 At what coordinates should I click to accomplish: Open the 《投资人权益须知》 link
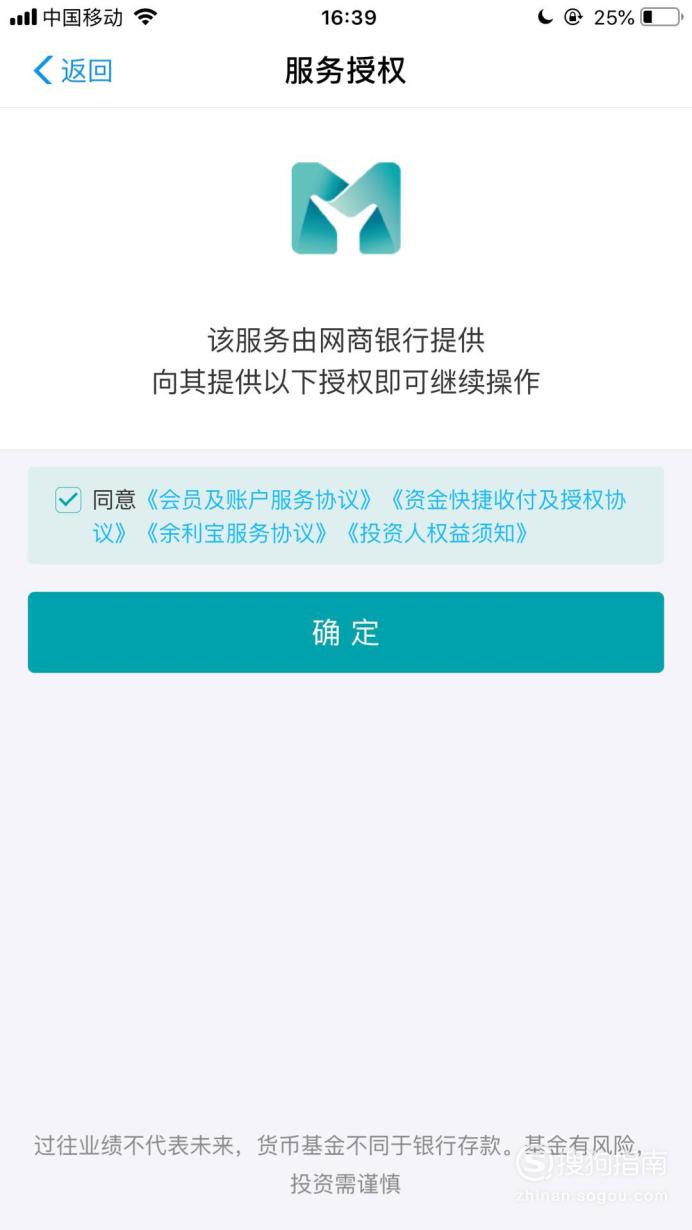point(437,533)
